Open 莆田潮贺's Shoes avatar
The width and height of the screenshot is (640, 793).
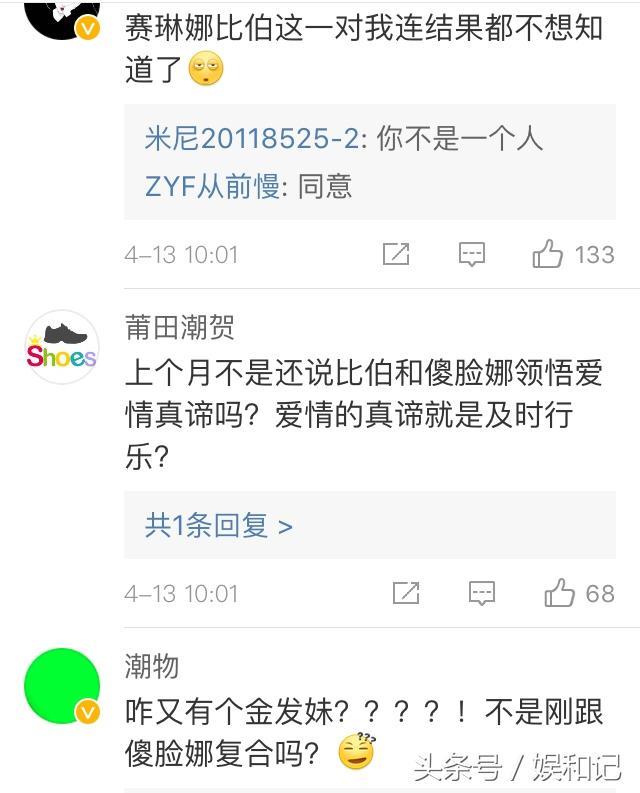pyautogui.click(x=62, y=347)
